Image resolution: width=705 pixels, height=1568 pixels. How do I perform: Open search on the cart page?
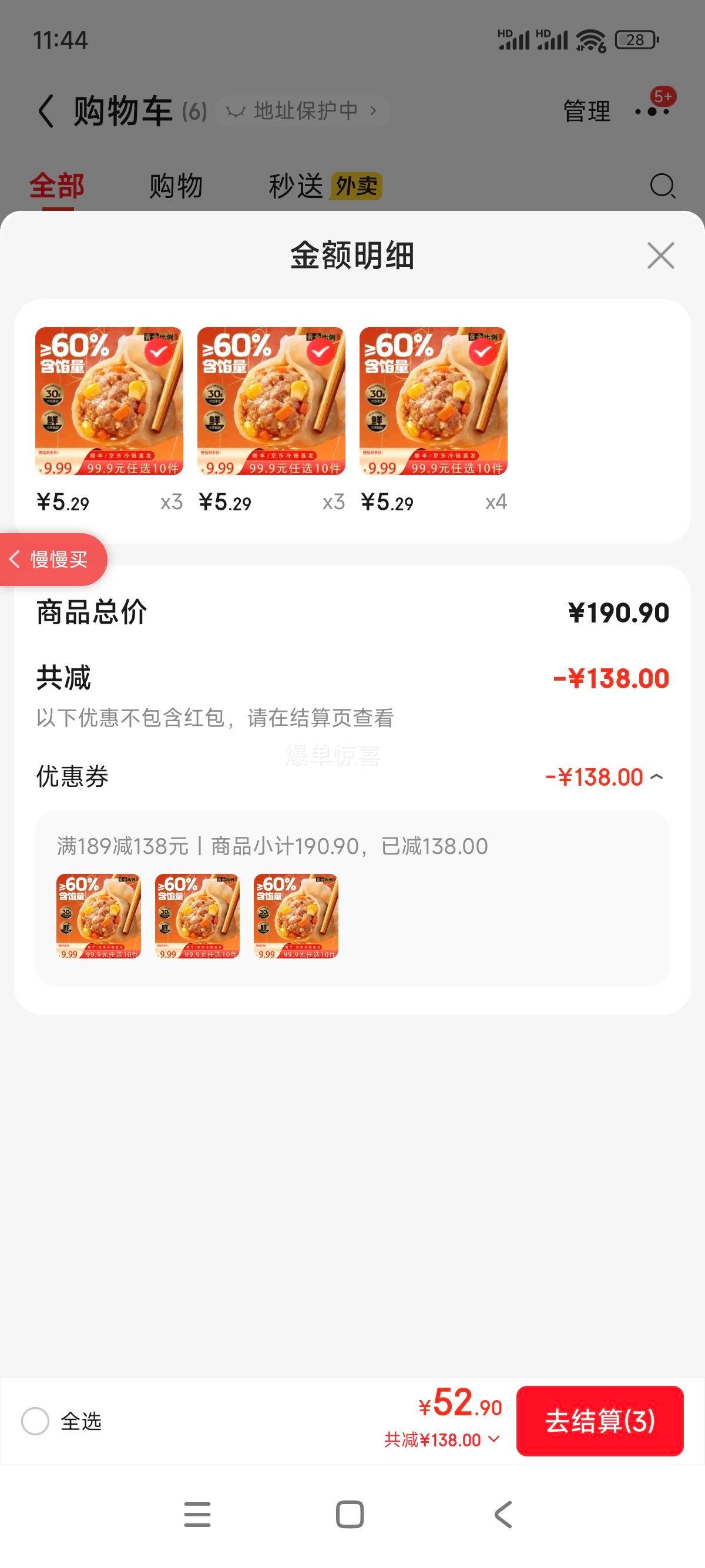point(662,186)
